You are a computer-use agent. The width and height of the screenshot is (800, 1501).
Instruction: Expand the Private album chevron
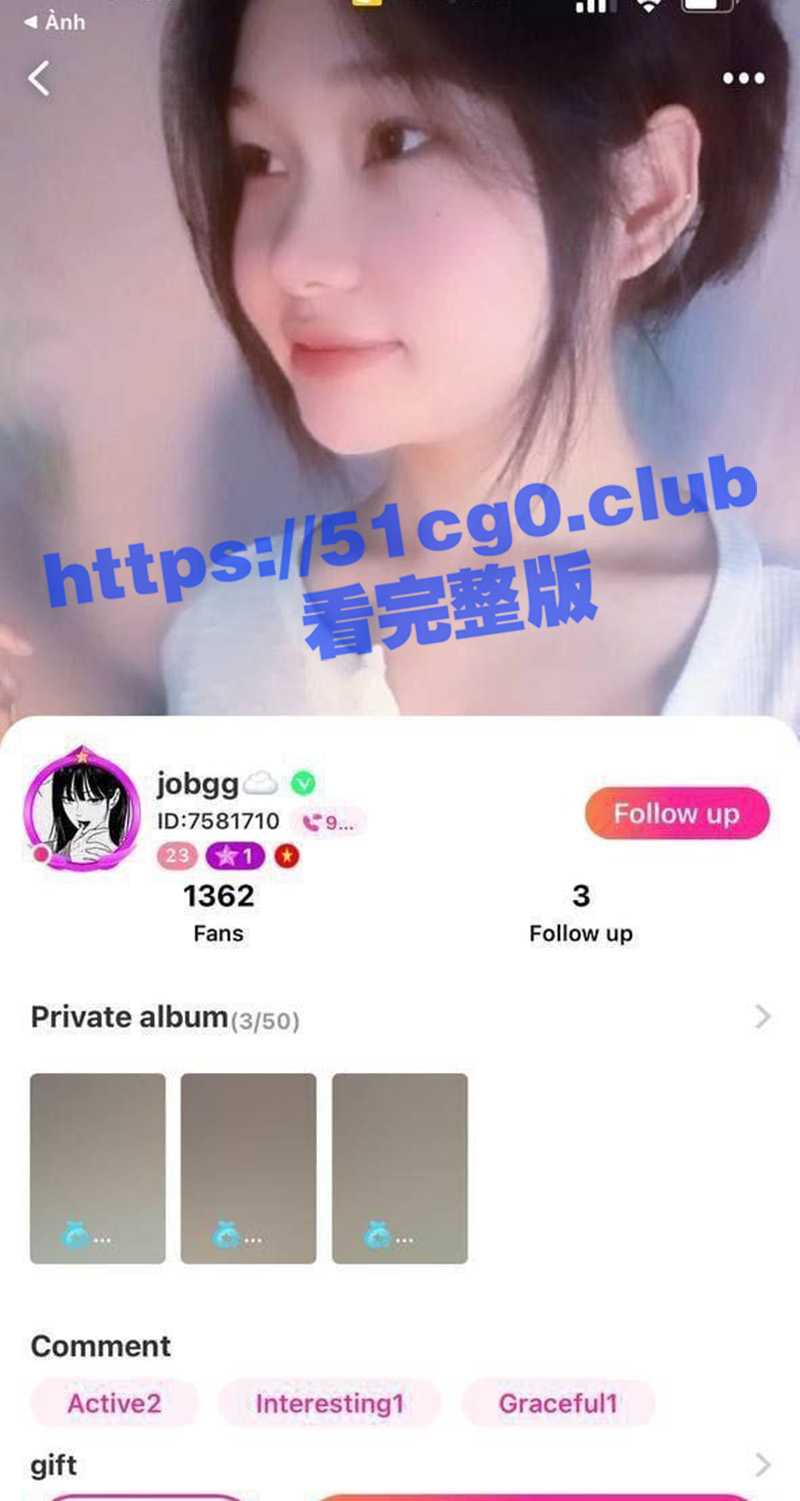point(763,1017)
